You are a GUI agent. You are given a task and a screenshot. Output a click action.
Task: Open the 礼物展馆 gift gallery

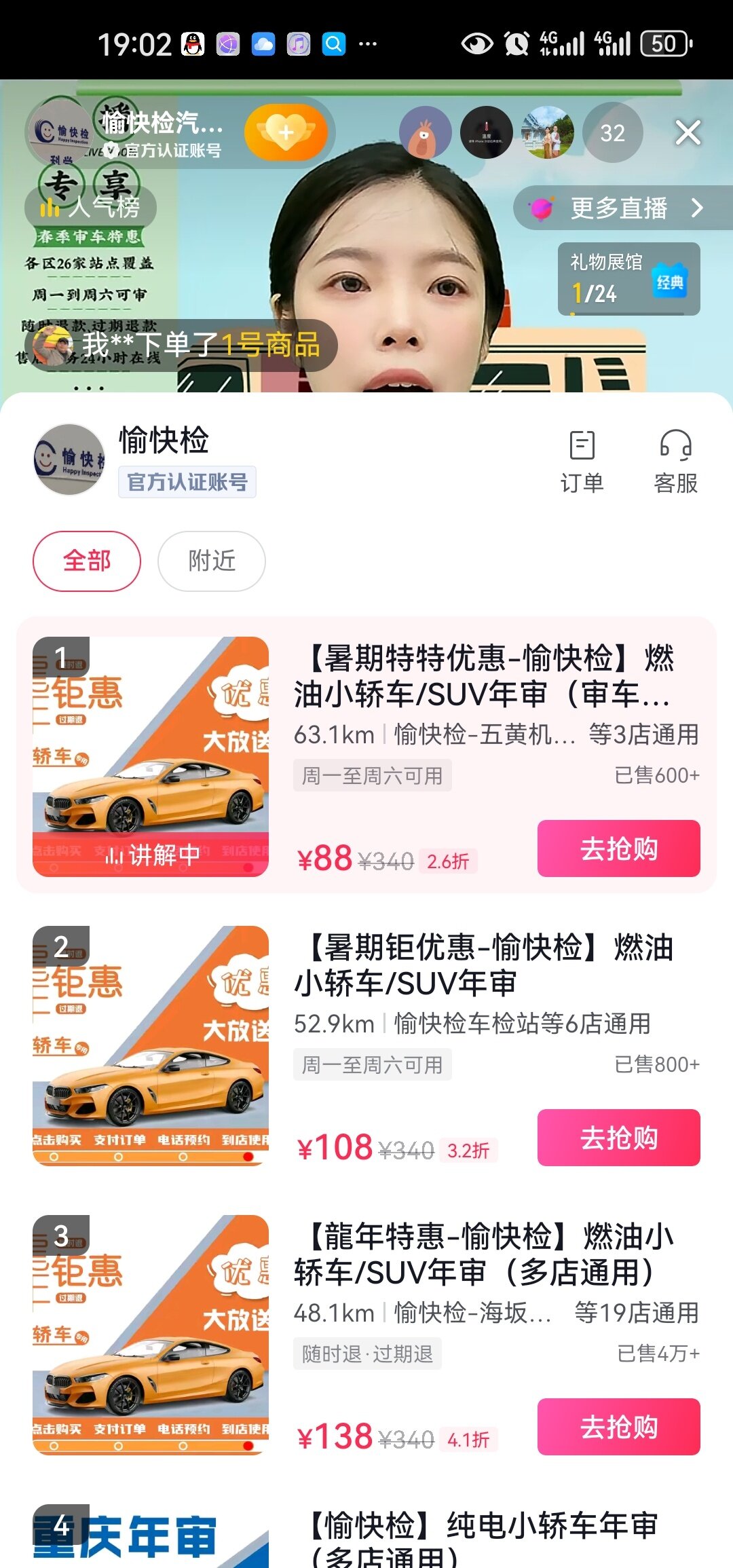point(628,279)
